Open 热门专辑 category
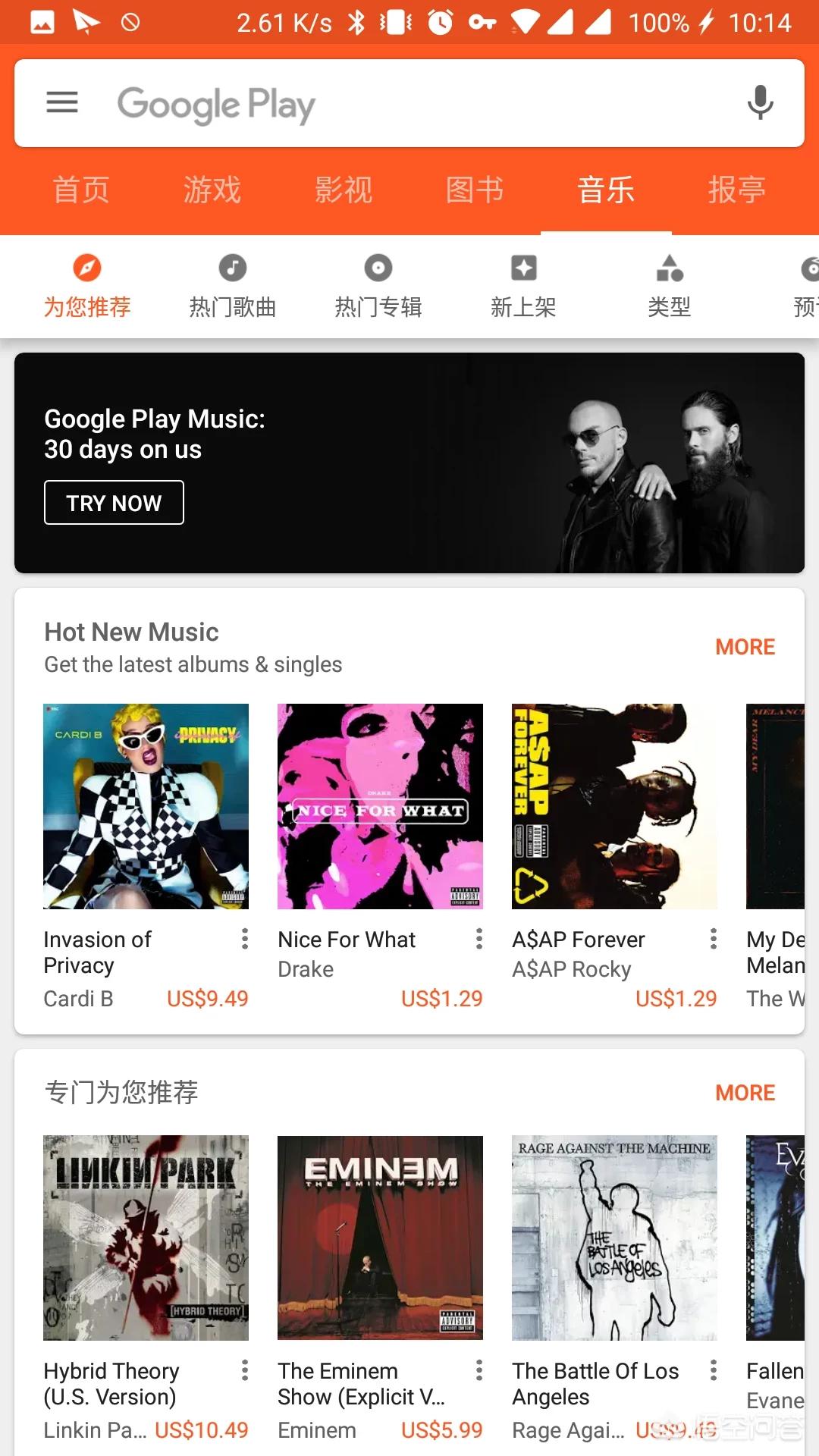 click(378, 287)
